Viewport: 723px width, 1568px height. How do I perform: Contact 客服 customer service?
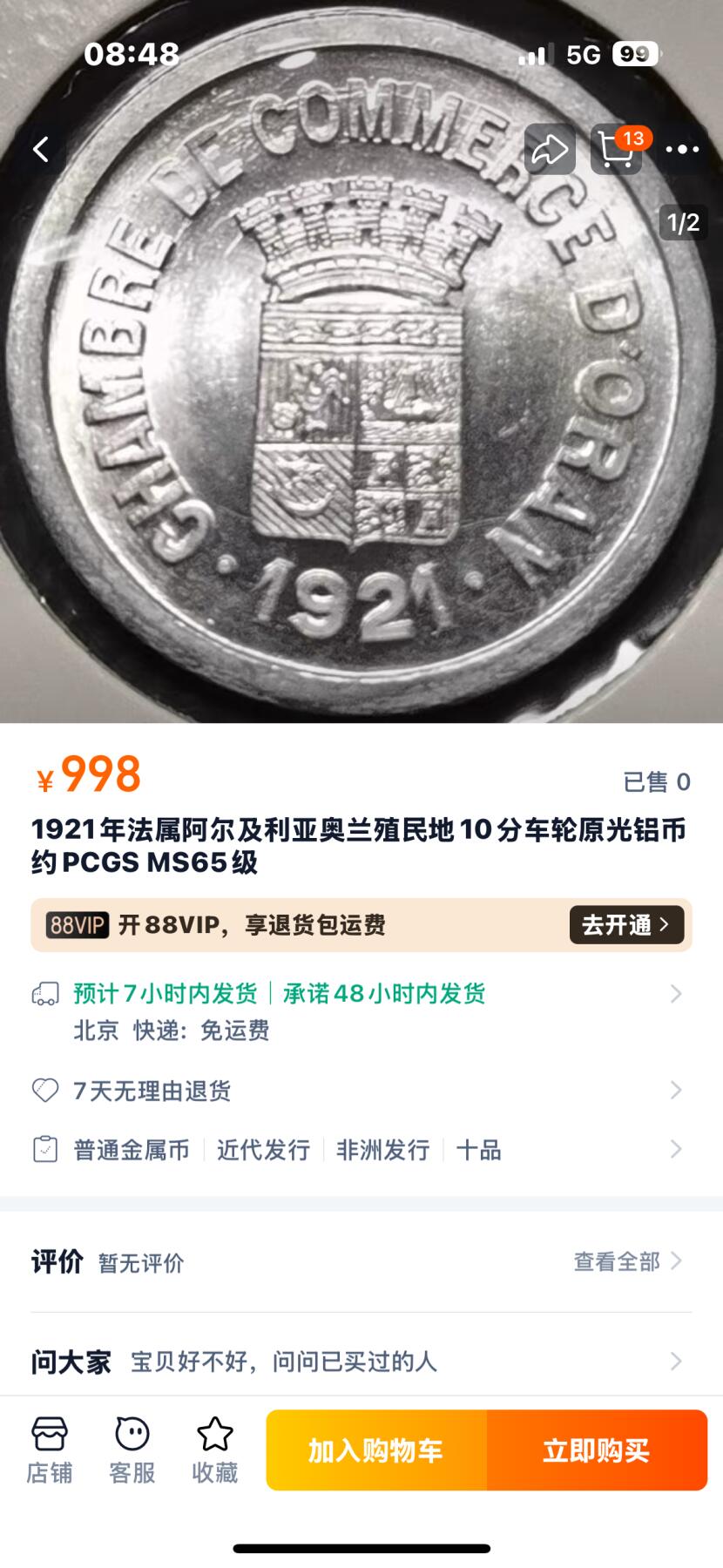[x=132, y=1450]
